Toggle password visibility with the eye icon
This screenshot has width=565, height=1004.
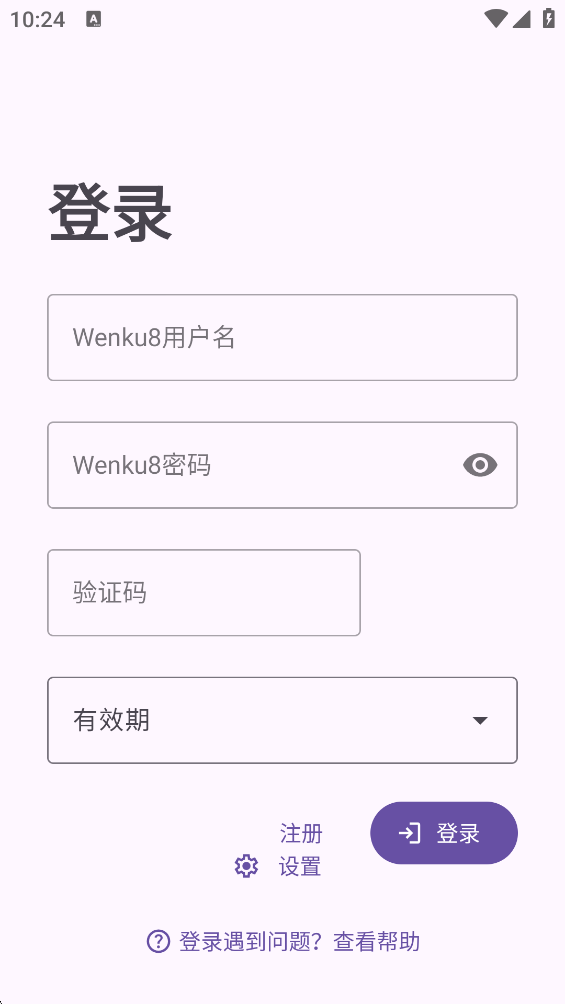pyautogui.click(x=480, y=465)
